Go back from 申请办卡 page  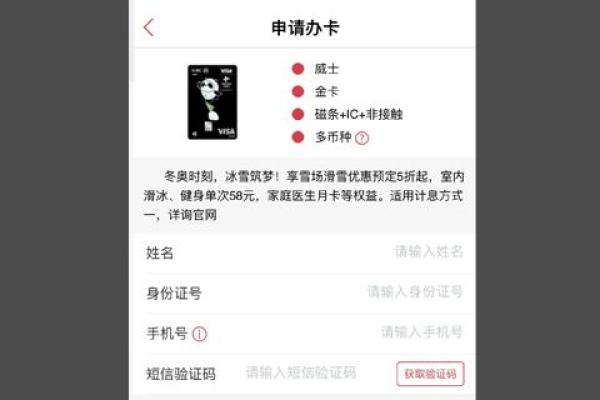[x=149, y=27]
